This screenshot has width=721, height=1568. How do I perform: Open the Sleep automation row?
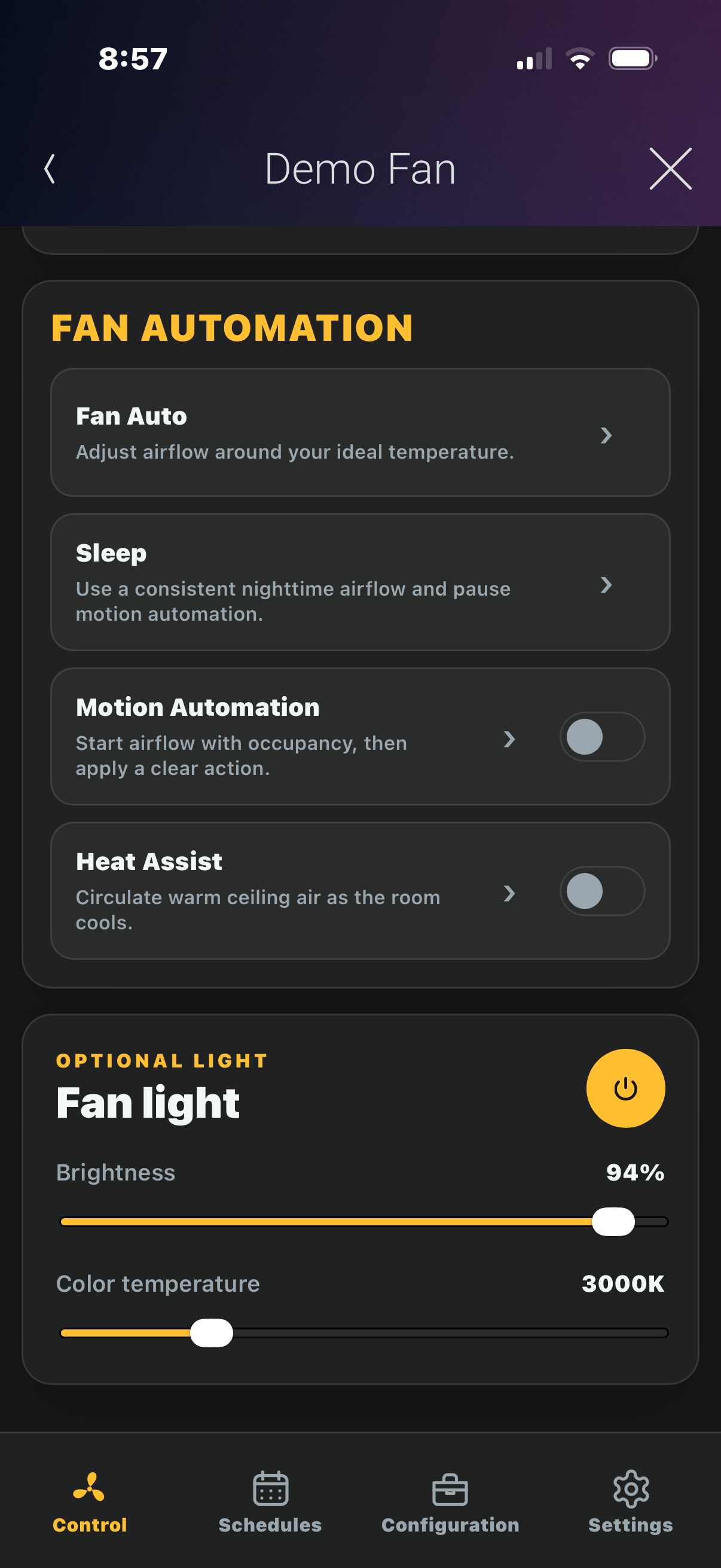tap(360, 582)
